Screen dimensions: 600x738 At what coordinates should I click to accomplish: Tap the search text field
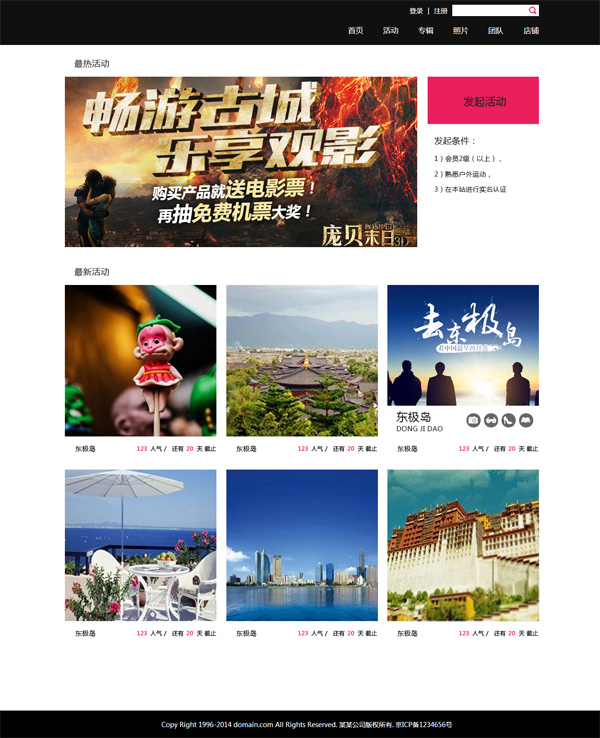(x=488, y=11)
